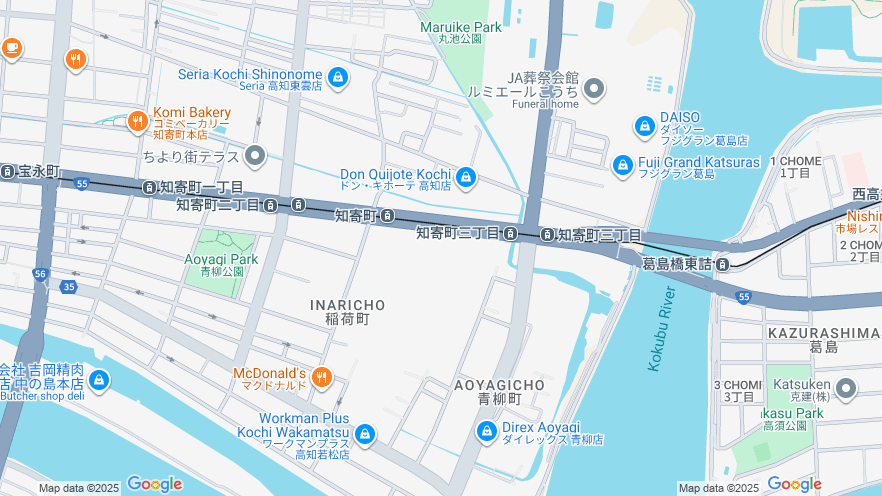
Task: Open the Don Quijote Kochi shop marker
Action: [x=466, y=178]
